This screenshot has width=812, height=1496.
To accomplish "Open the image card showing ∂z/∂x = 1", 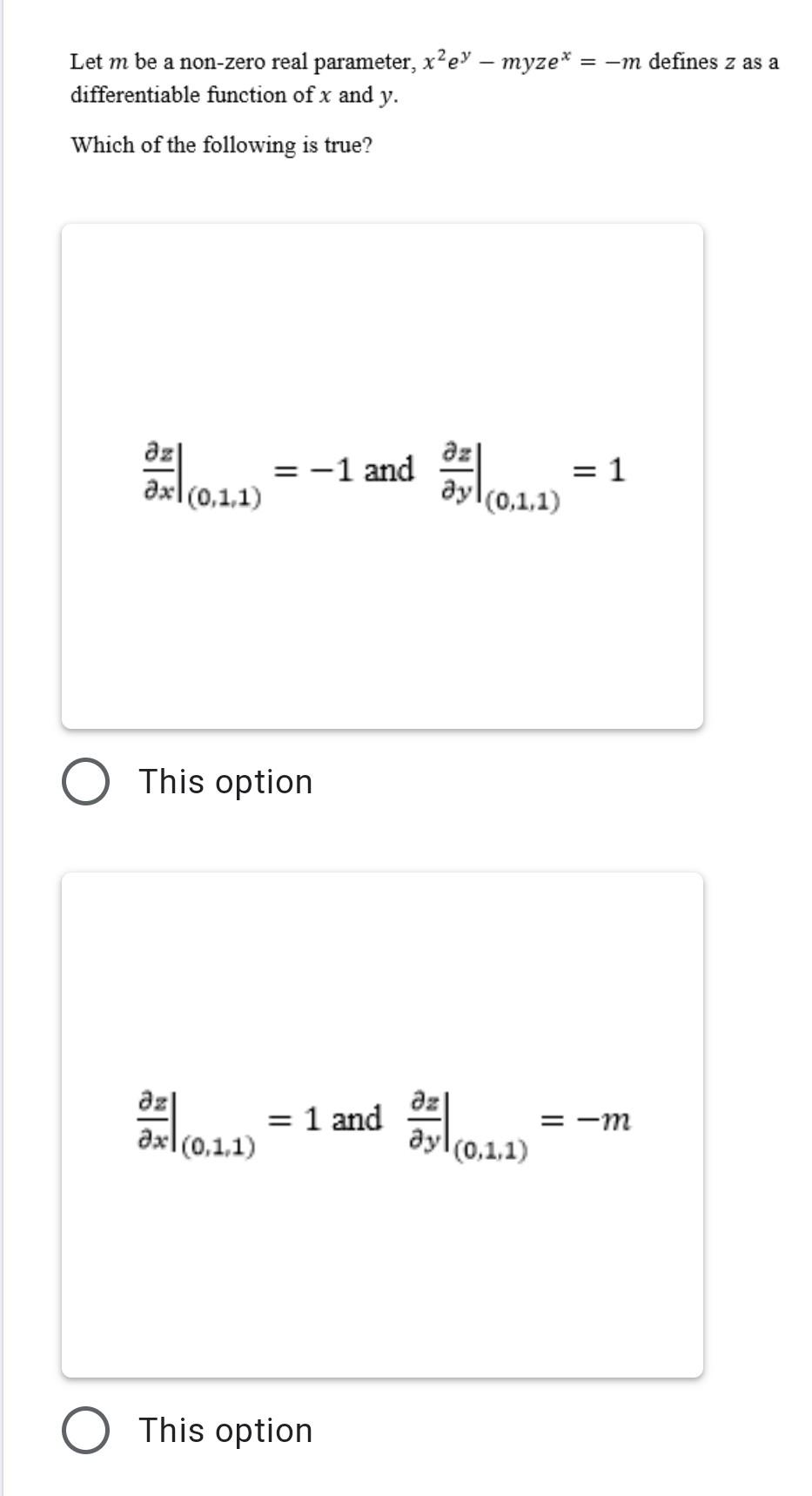I will [x=382, y=1124].
